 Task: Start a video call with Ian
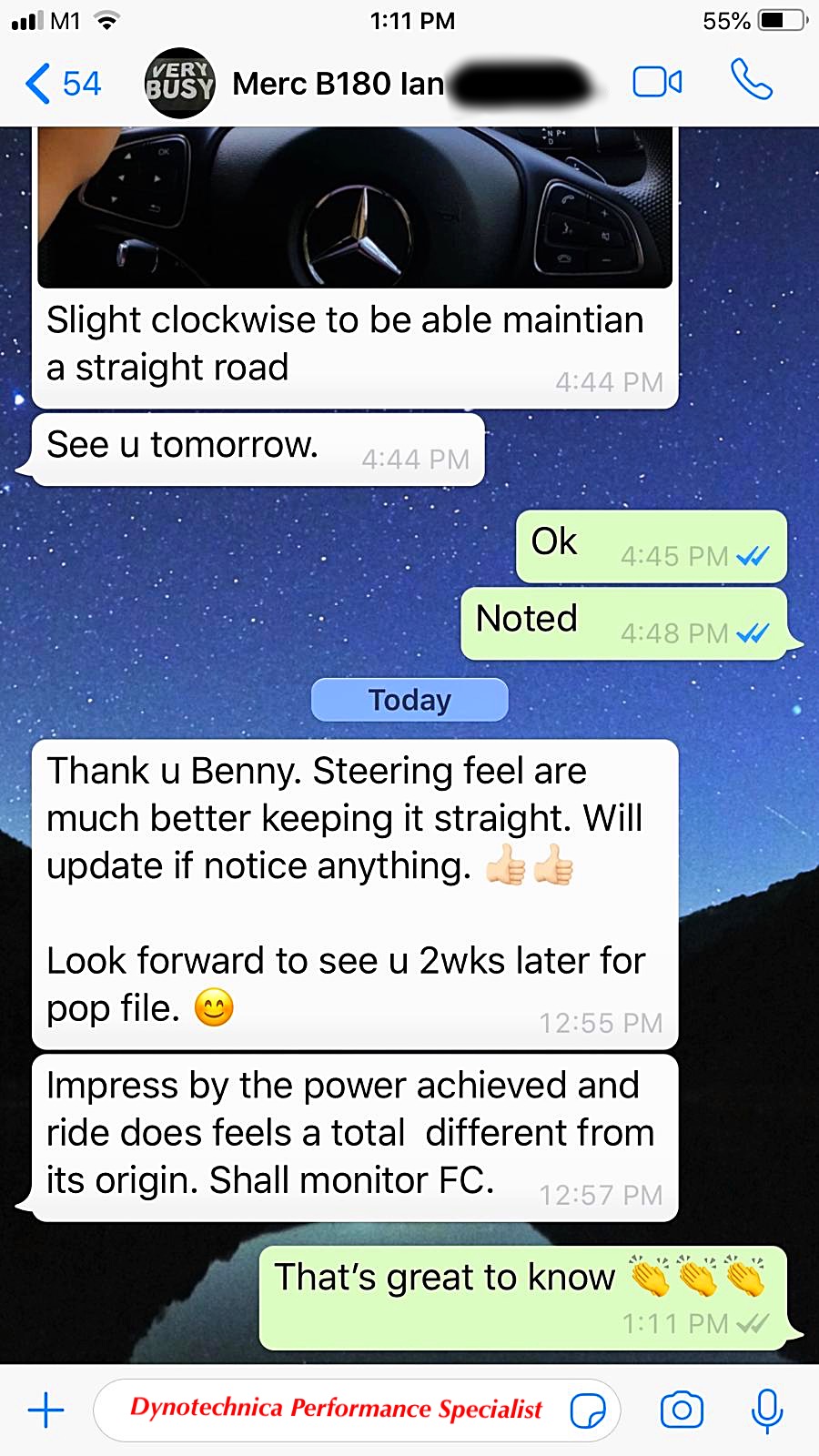[x=657, y=82]
